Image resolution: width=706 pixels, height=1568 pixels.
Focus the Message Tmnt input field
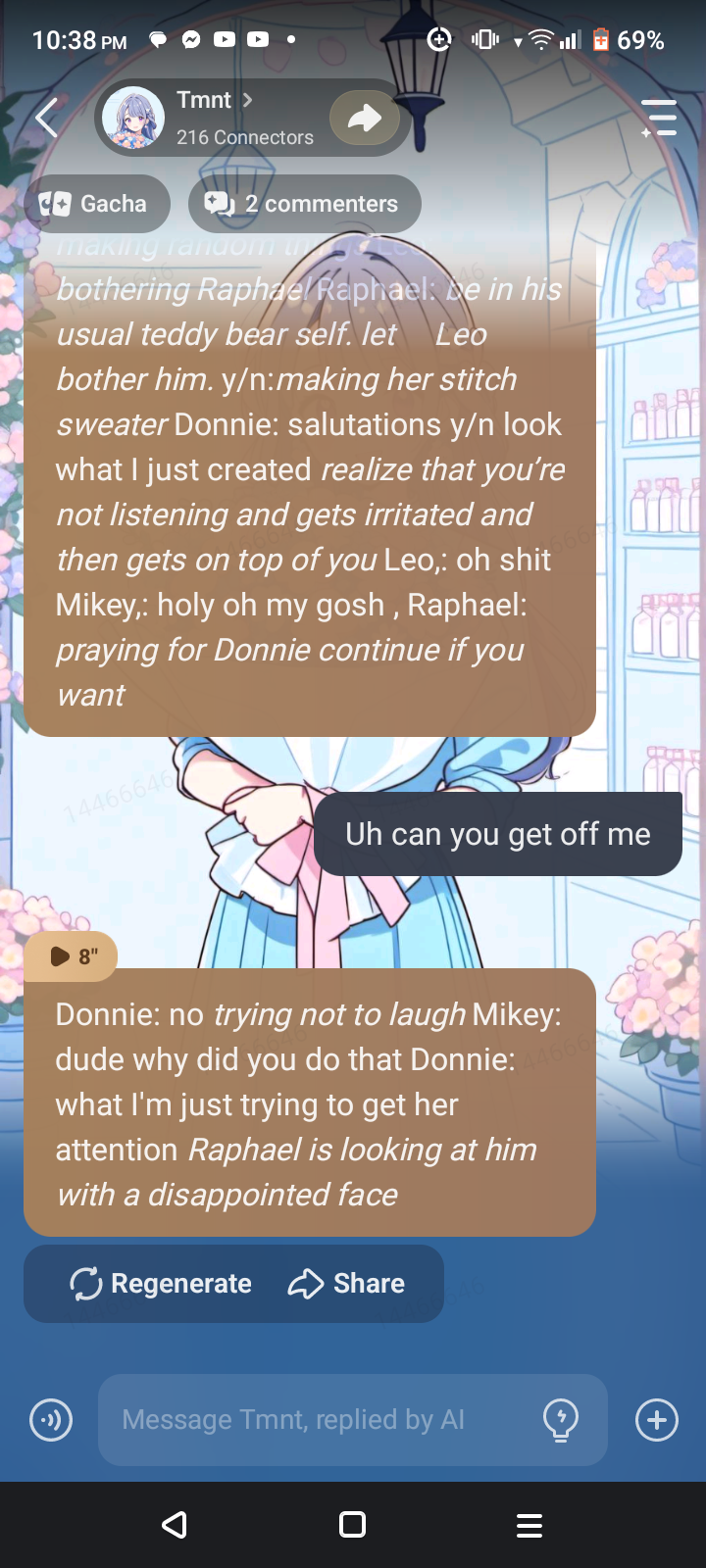[314, 1419]
